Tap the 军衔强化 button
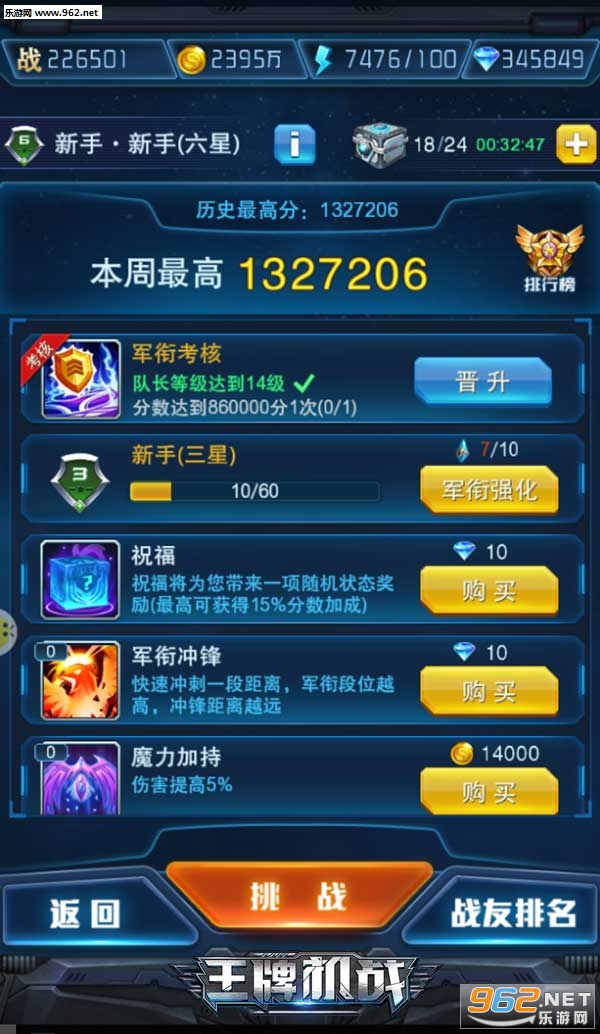 point(489,489)
